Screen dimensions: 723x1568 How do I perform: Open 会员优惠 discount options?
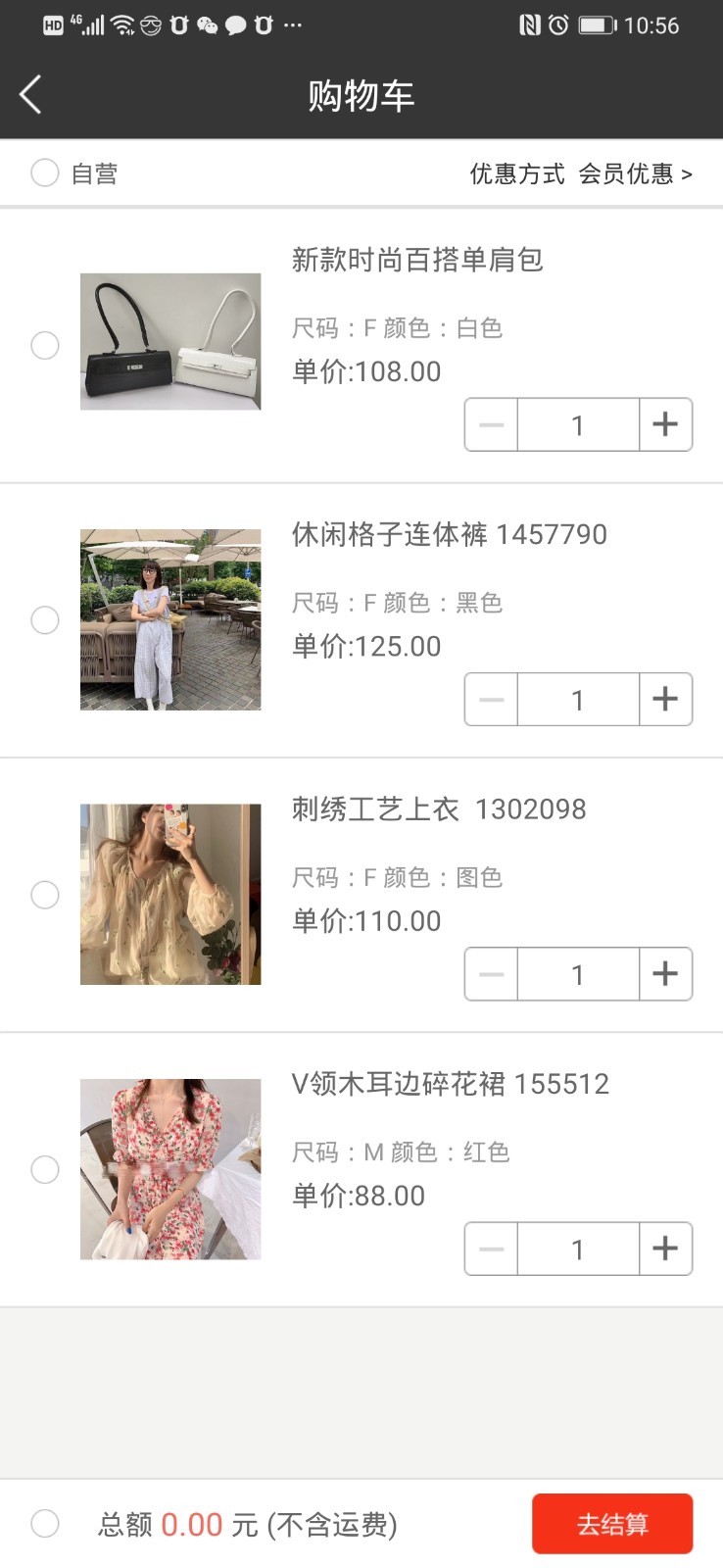634,174
